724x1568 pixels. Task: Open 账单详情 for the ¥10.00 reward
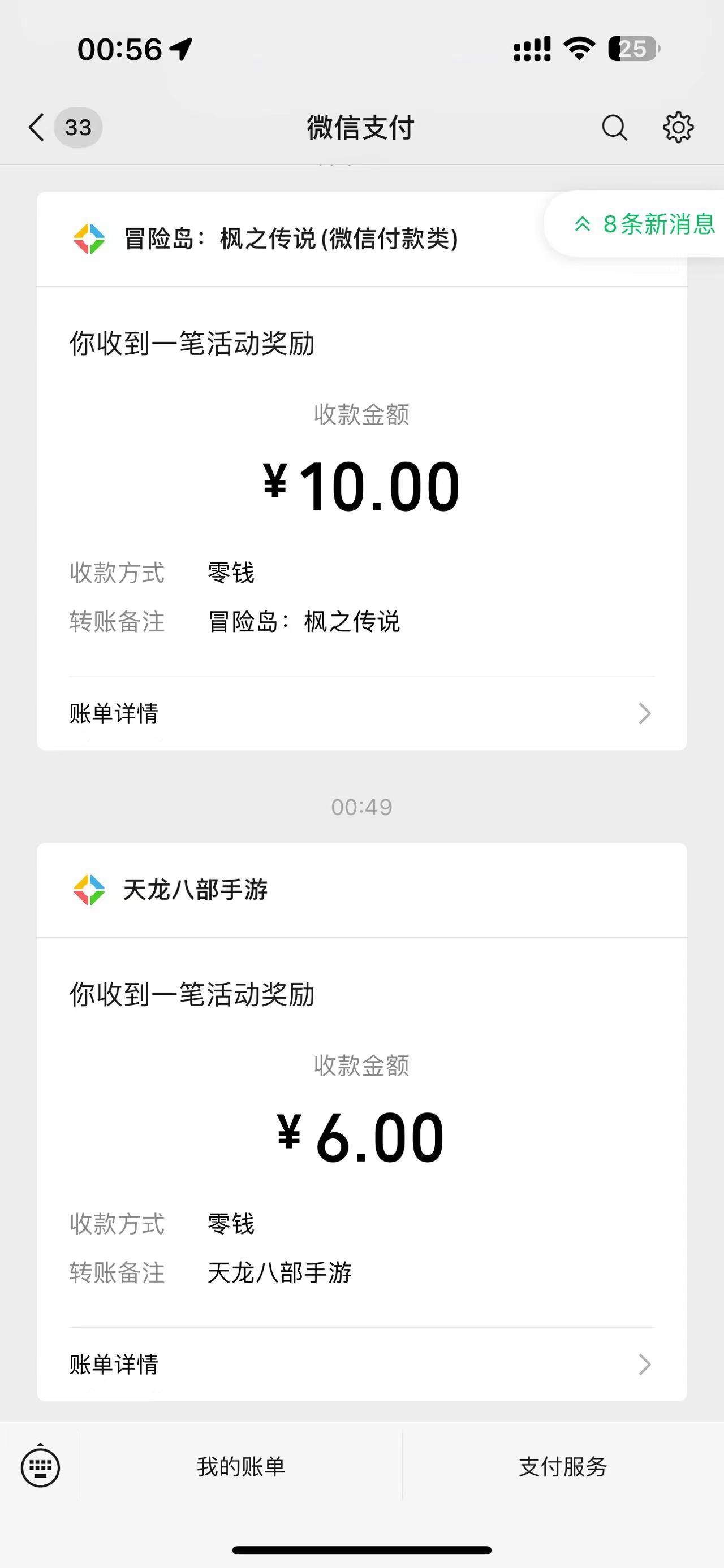pyautogui.click(x=361, y=713)
